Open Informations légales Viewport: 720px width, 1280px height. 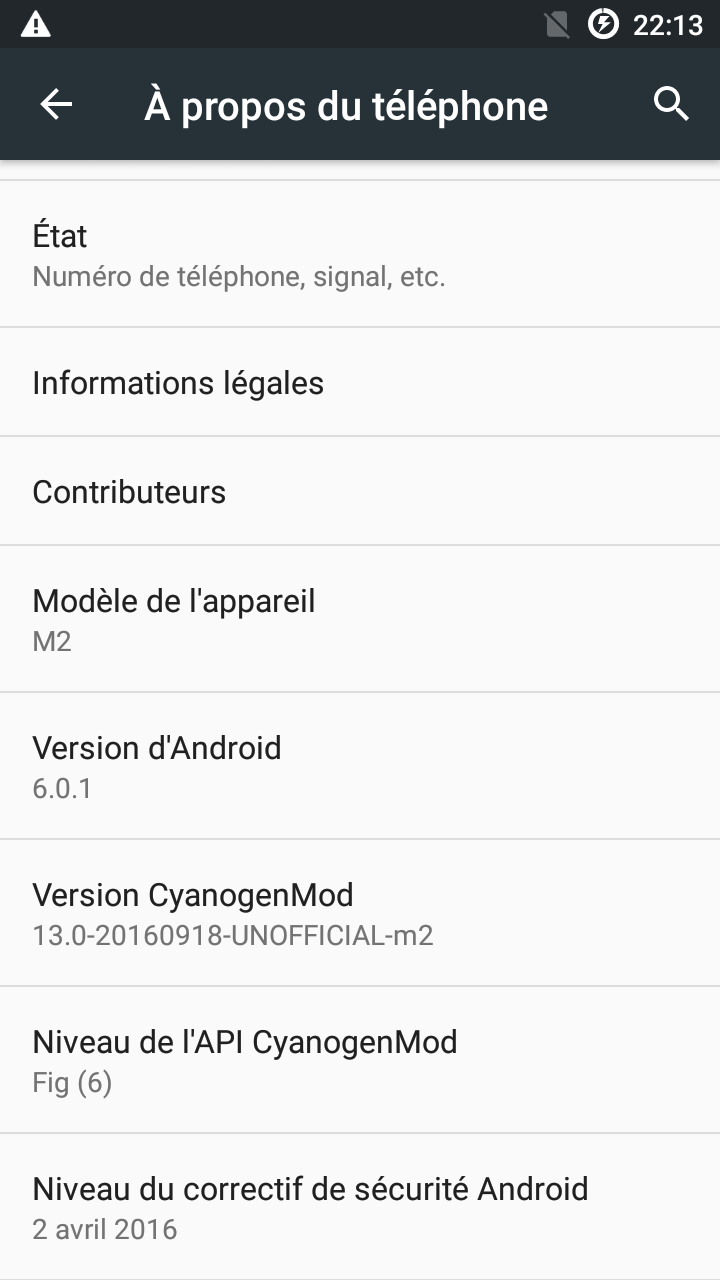[360, 382]
